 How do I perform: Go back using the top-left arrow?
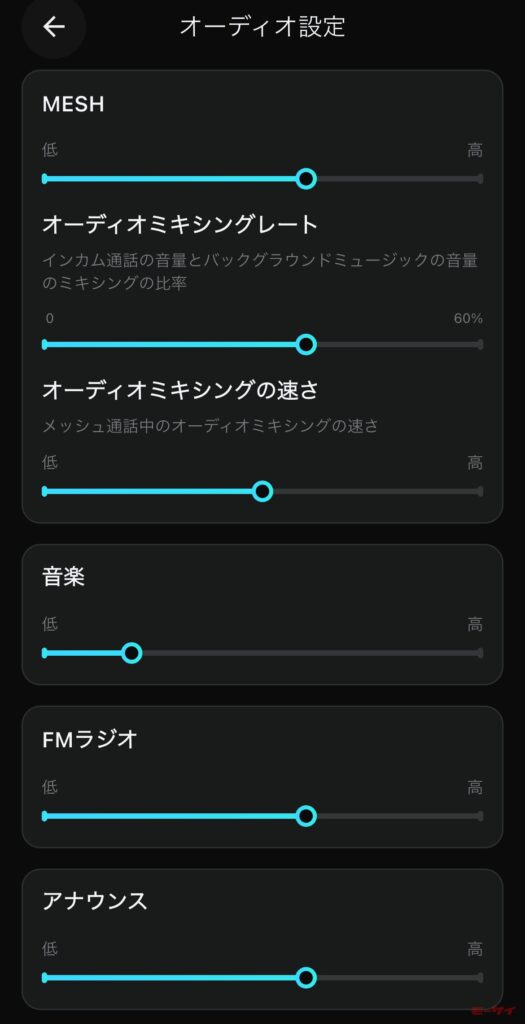(x=54, y=27)
